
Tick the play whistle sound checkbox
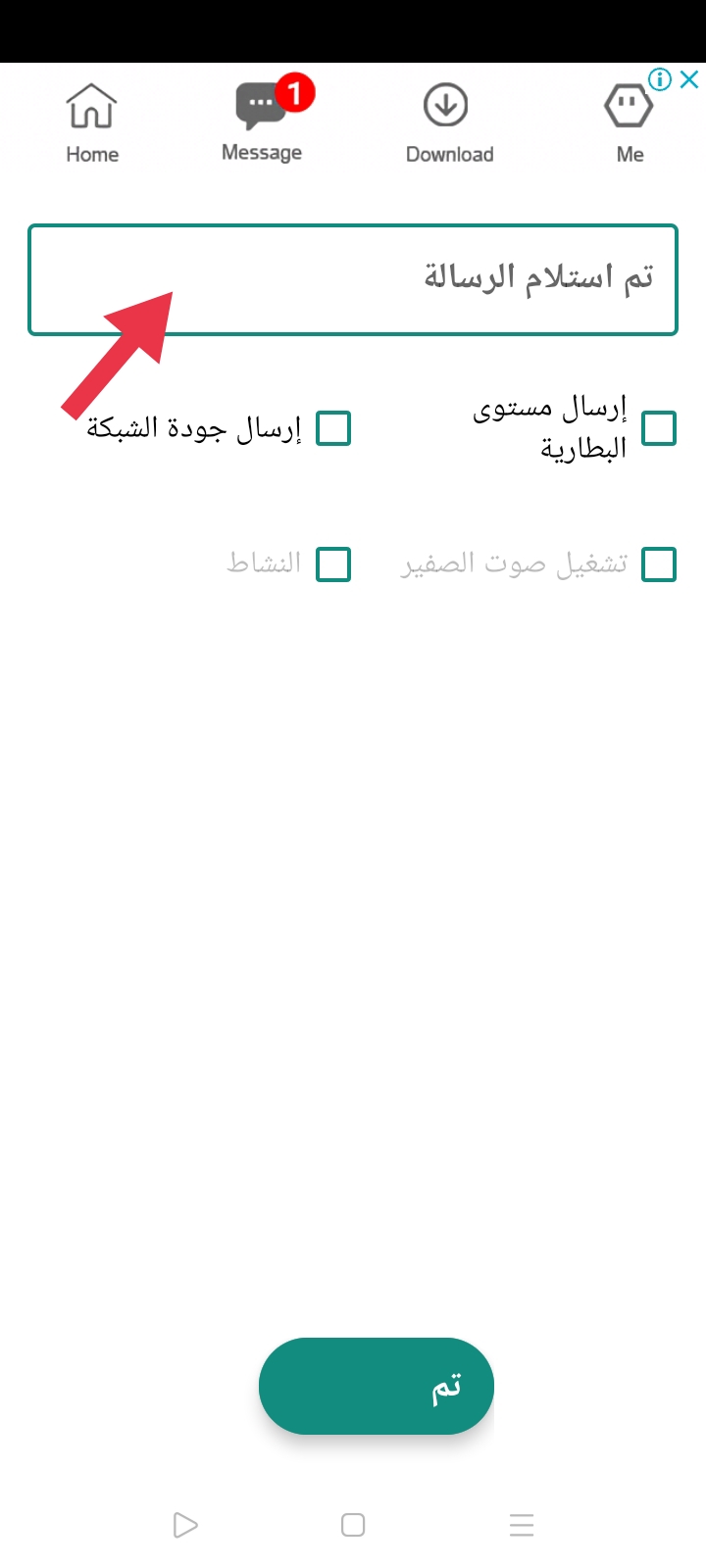tap(659, 564)
